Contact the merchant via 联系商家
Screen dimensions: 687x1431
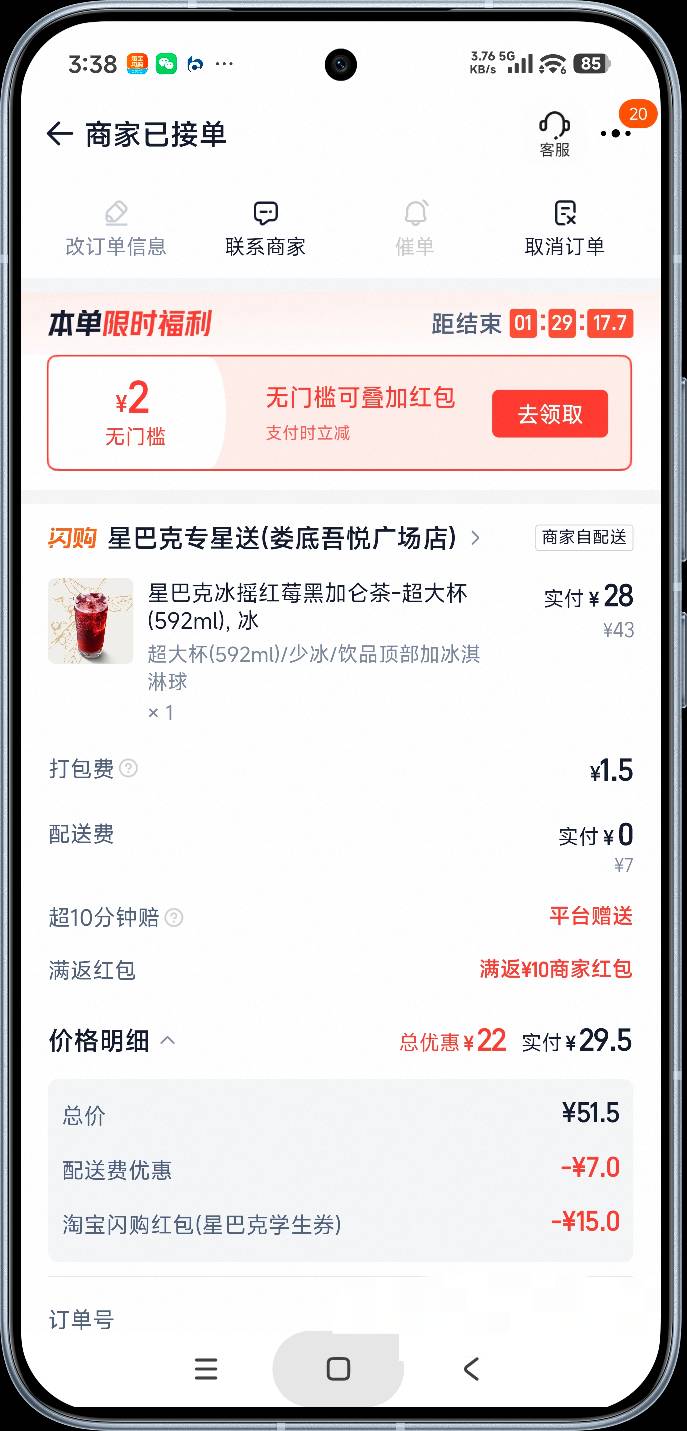coord(265,229)
